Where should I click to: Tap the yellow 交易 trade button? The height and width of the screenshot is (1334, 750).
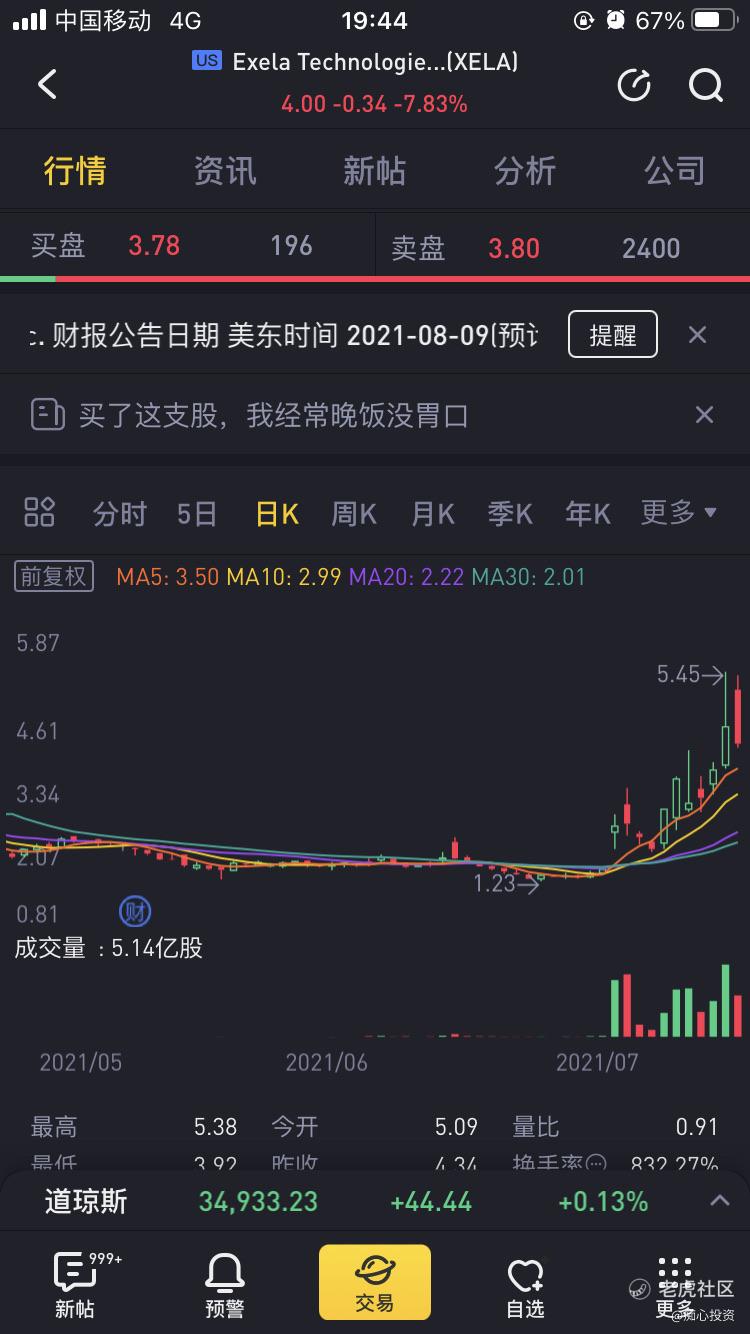coord(375,1282)
